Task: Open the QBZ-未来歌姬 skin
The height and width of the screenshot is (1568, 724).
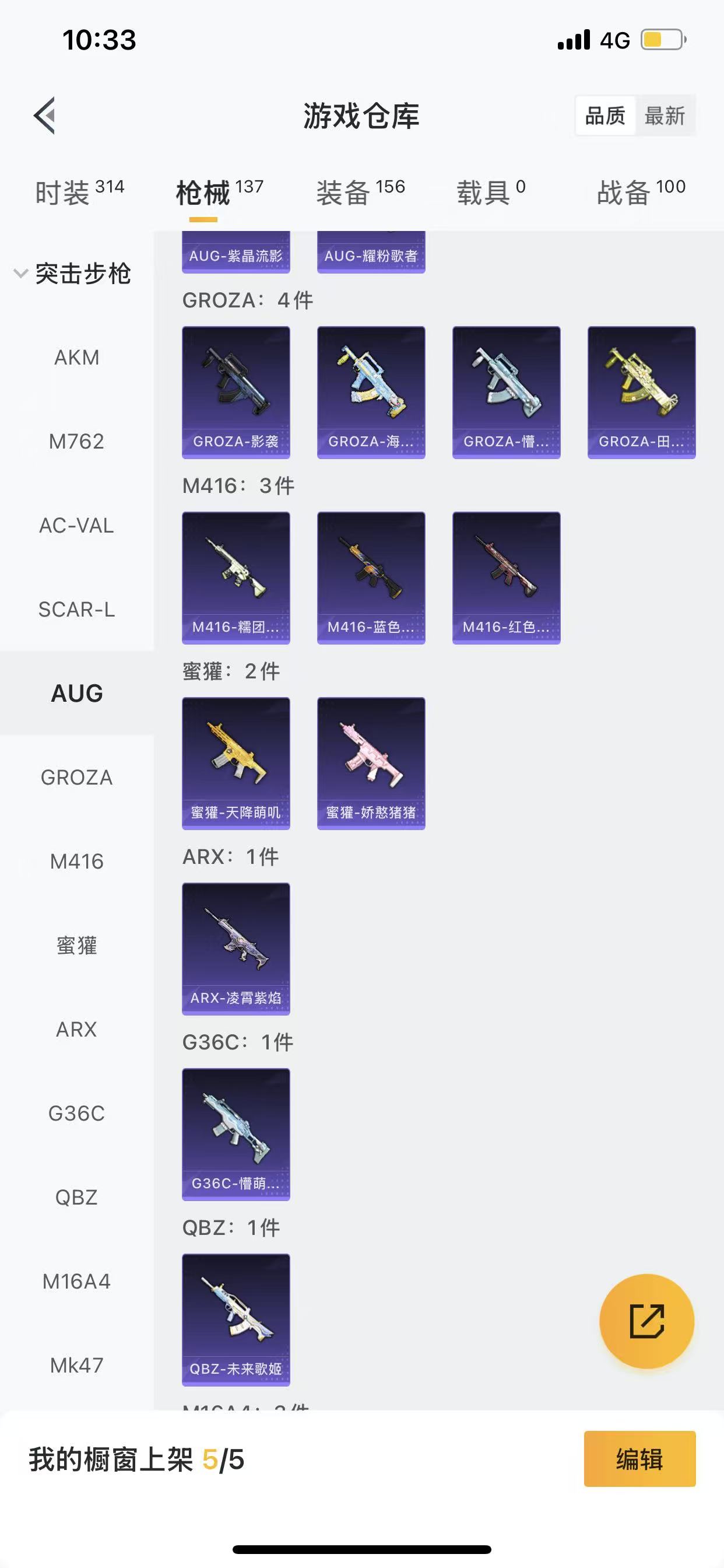Action: point(236,1319)
